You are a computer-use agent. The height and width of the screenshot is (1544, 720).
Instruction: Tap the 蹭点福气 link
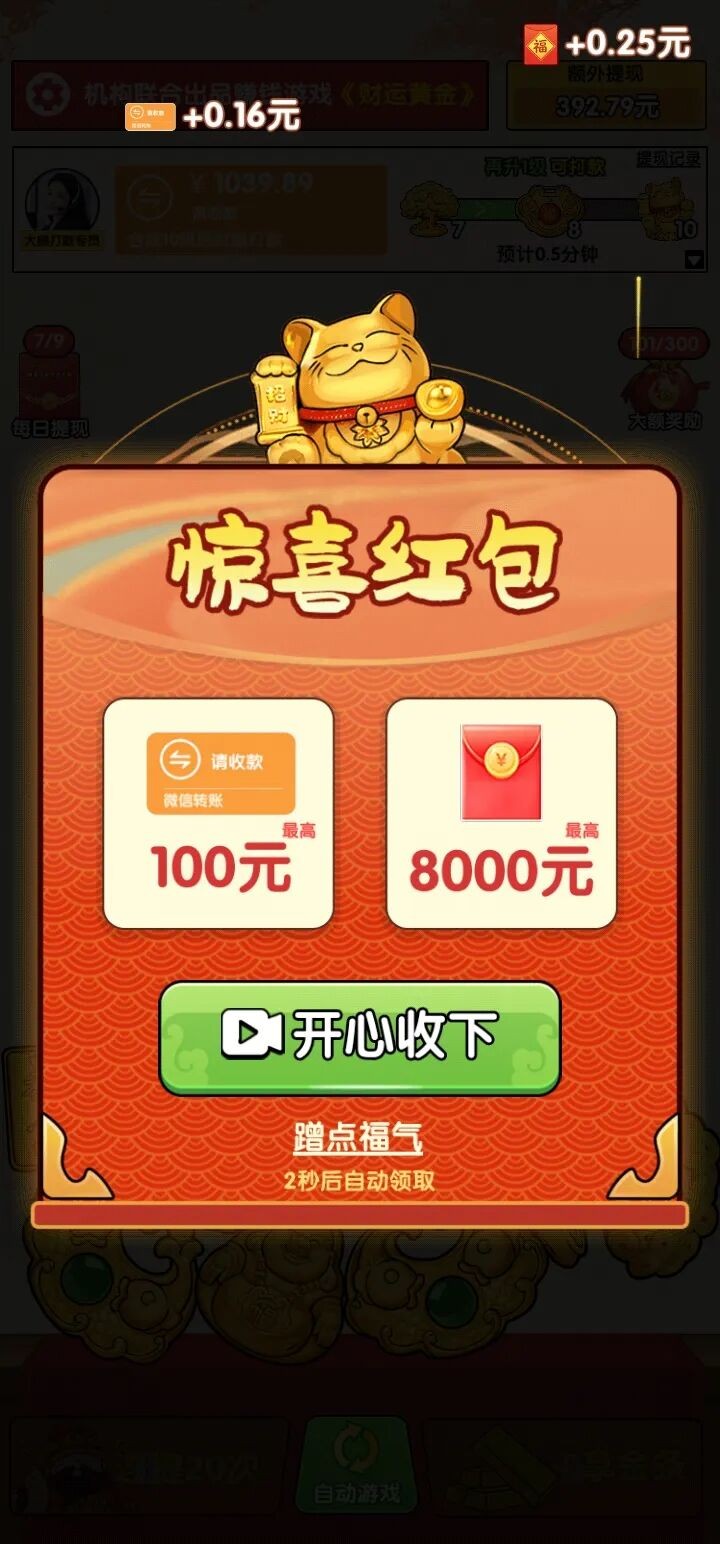pyautogui.click(x=358, y=1138)
